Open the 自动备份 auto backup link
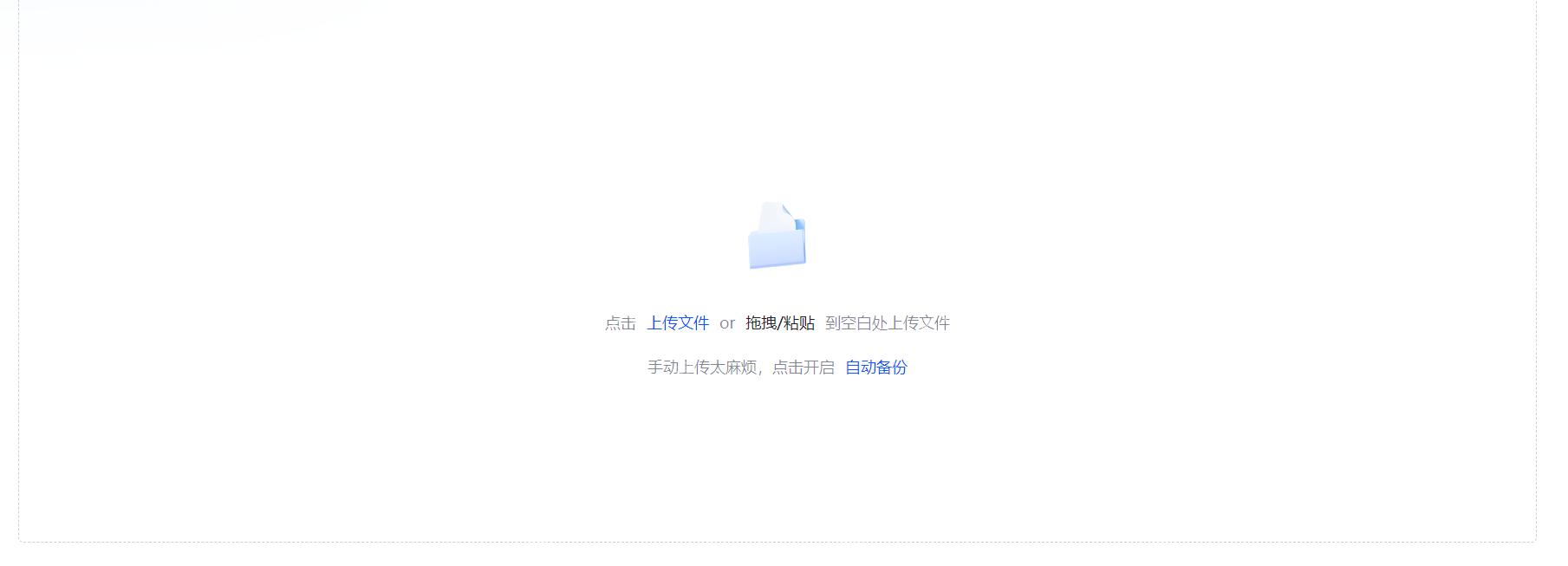 [875, 368]
